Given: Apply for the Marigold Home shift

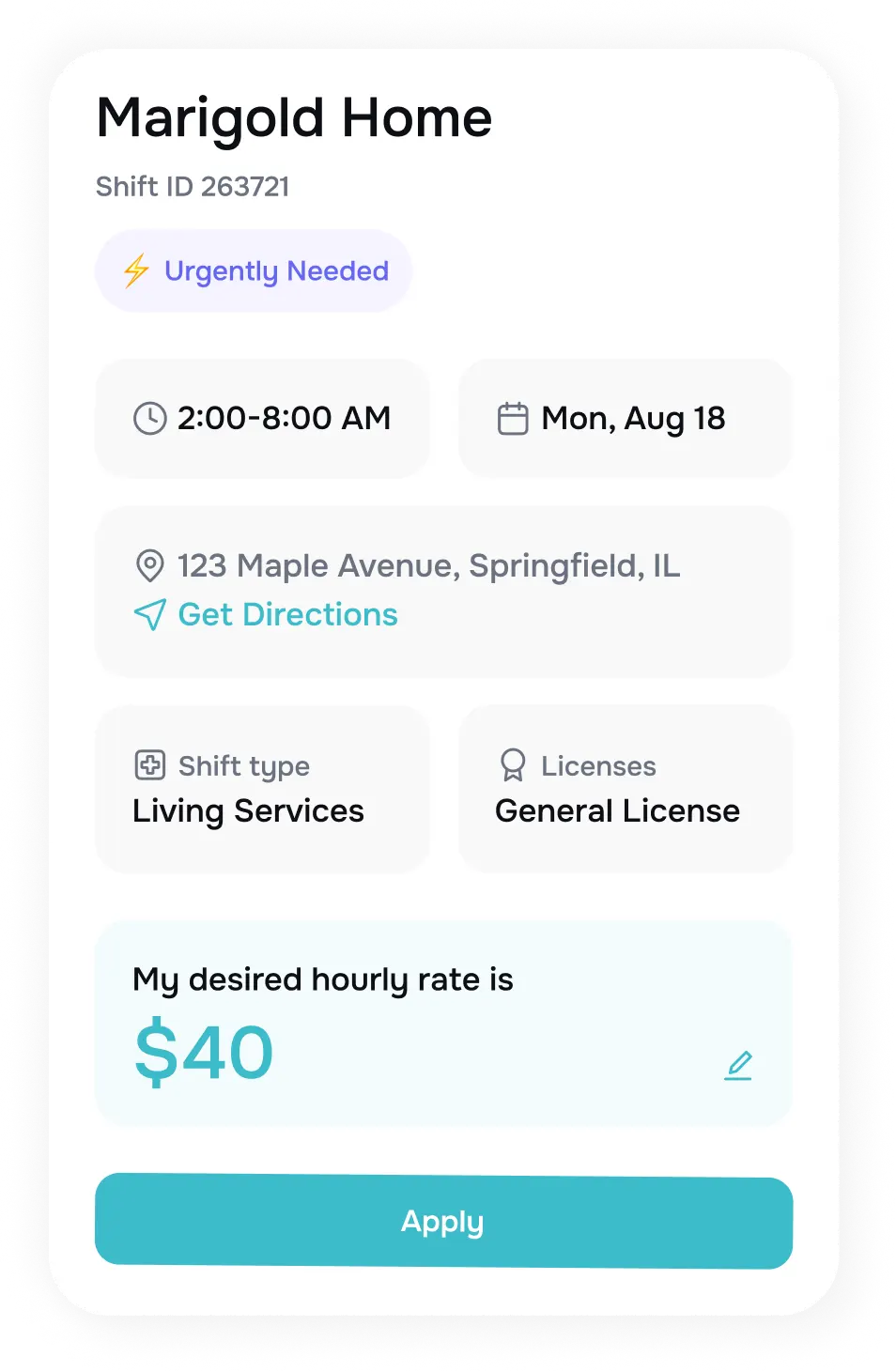Looking at the screenshot, I should click(x=443, y=1221).
